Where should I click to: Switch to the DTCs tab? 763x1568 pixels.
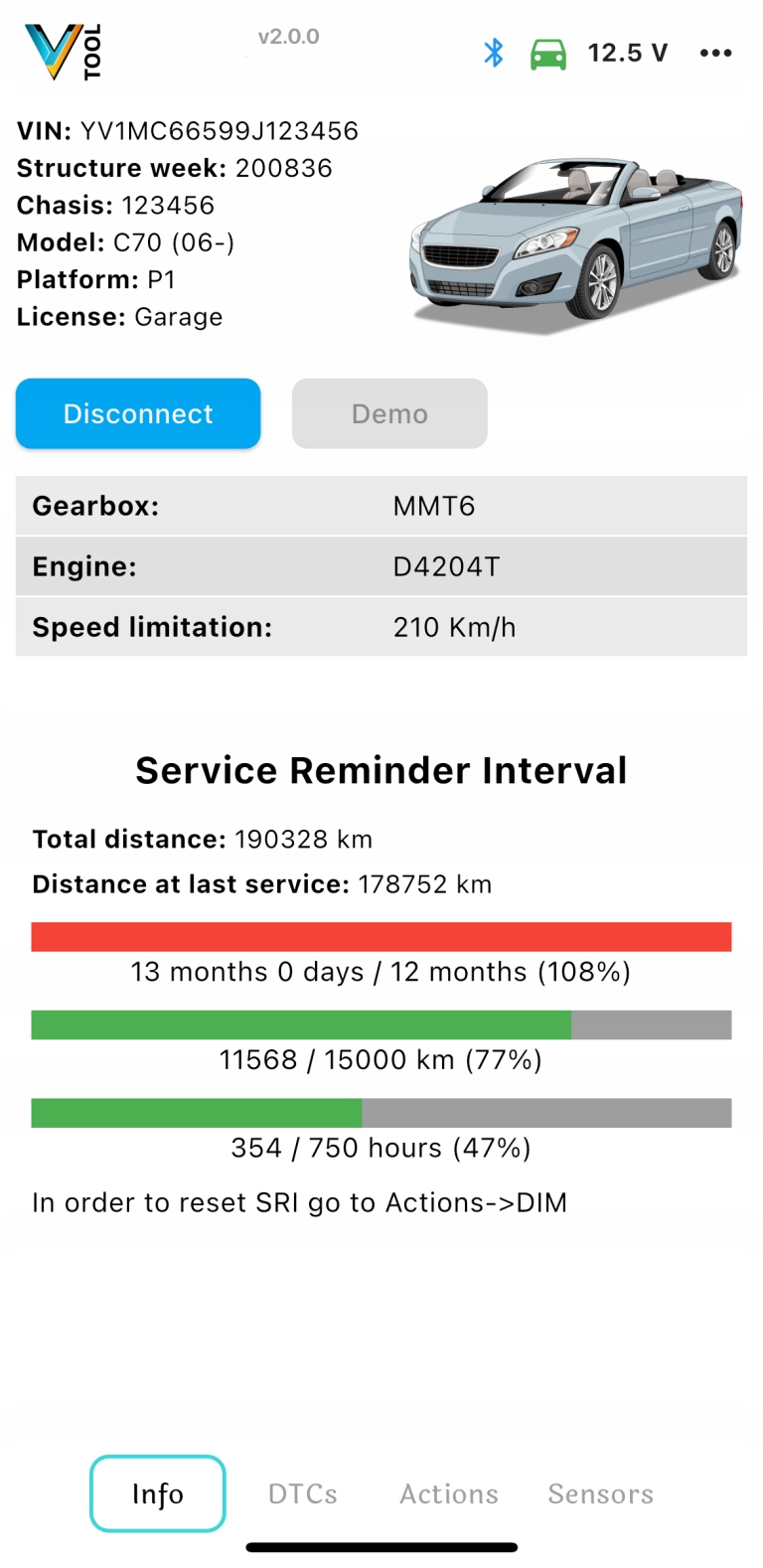click(303, 1493)
